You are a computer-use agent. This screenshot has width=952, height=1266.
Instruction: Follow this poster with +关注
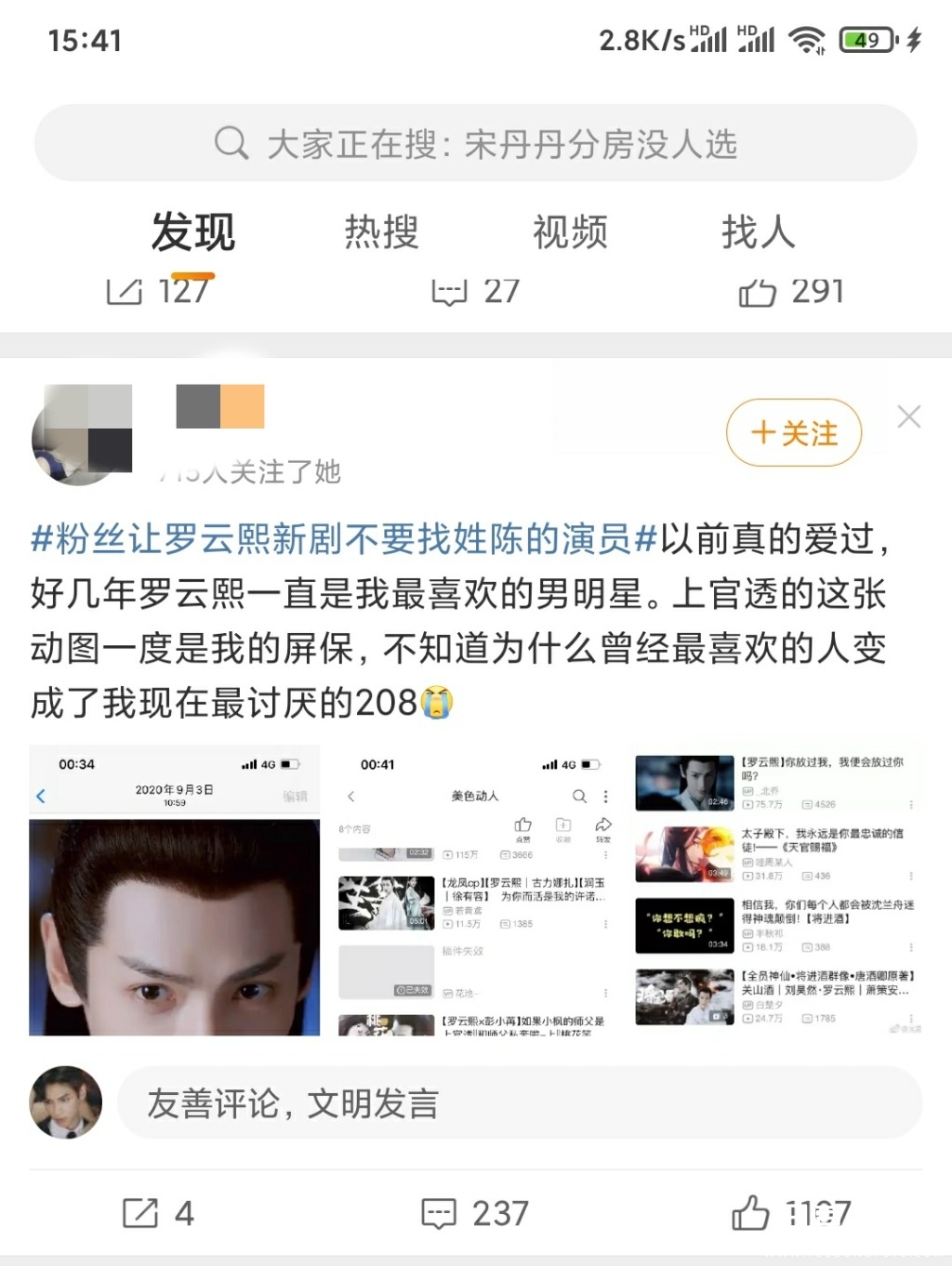click(x=793, y=433)
